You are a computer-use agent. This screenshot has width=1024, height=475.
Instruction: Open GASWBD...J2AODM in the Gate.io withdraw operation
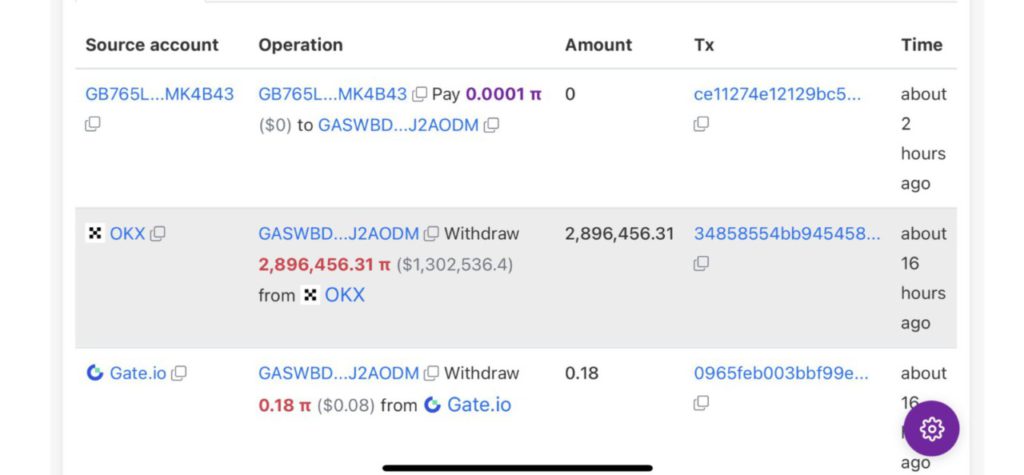click(x=338, y=373)
